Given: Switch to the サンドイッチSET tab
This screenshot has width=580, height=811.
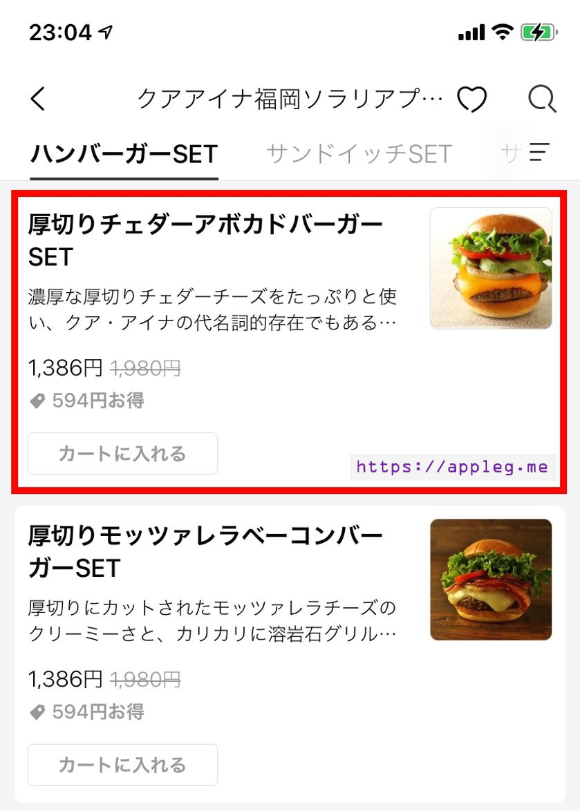Looking at the screenshot, I should [x=359, y=154].
